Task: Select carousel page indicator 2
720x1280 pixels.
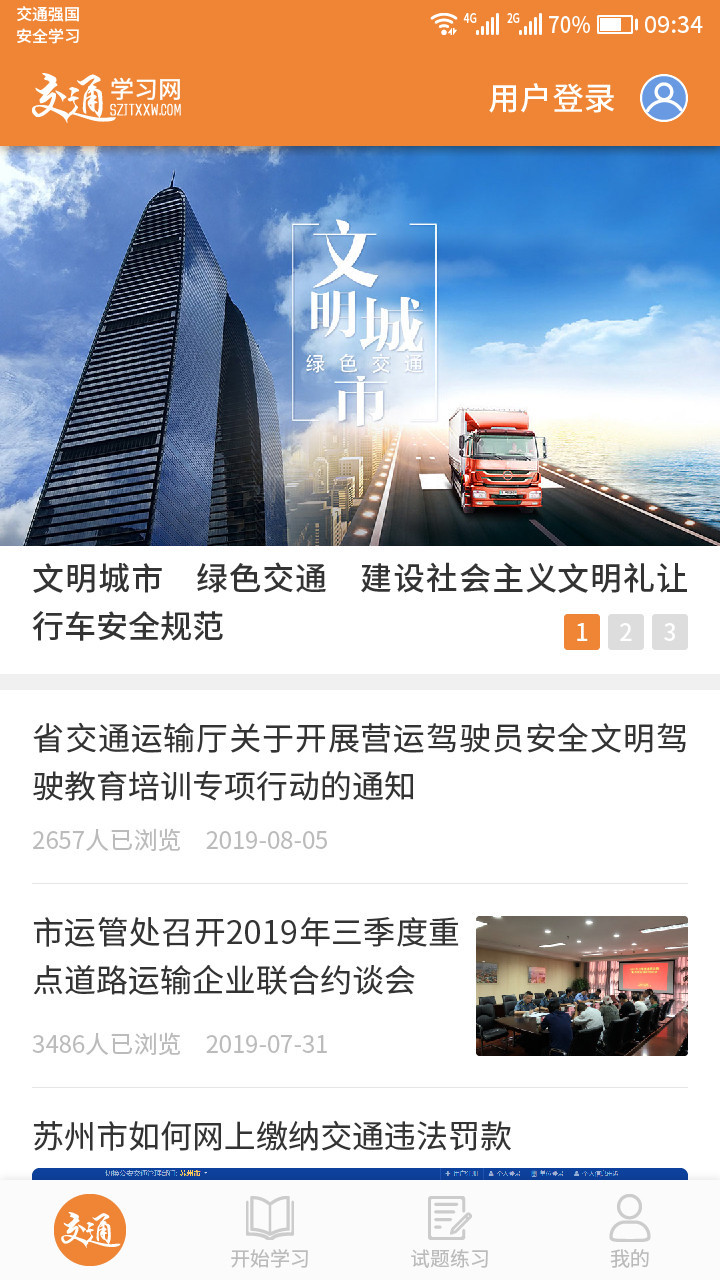Action: (x=625, y=632)
